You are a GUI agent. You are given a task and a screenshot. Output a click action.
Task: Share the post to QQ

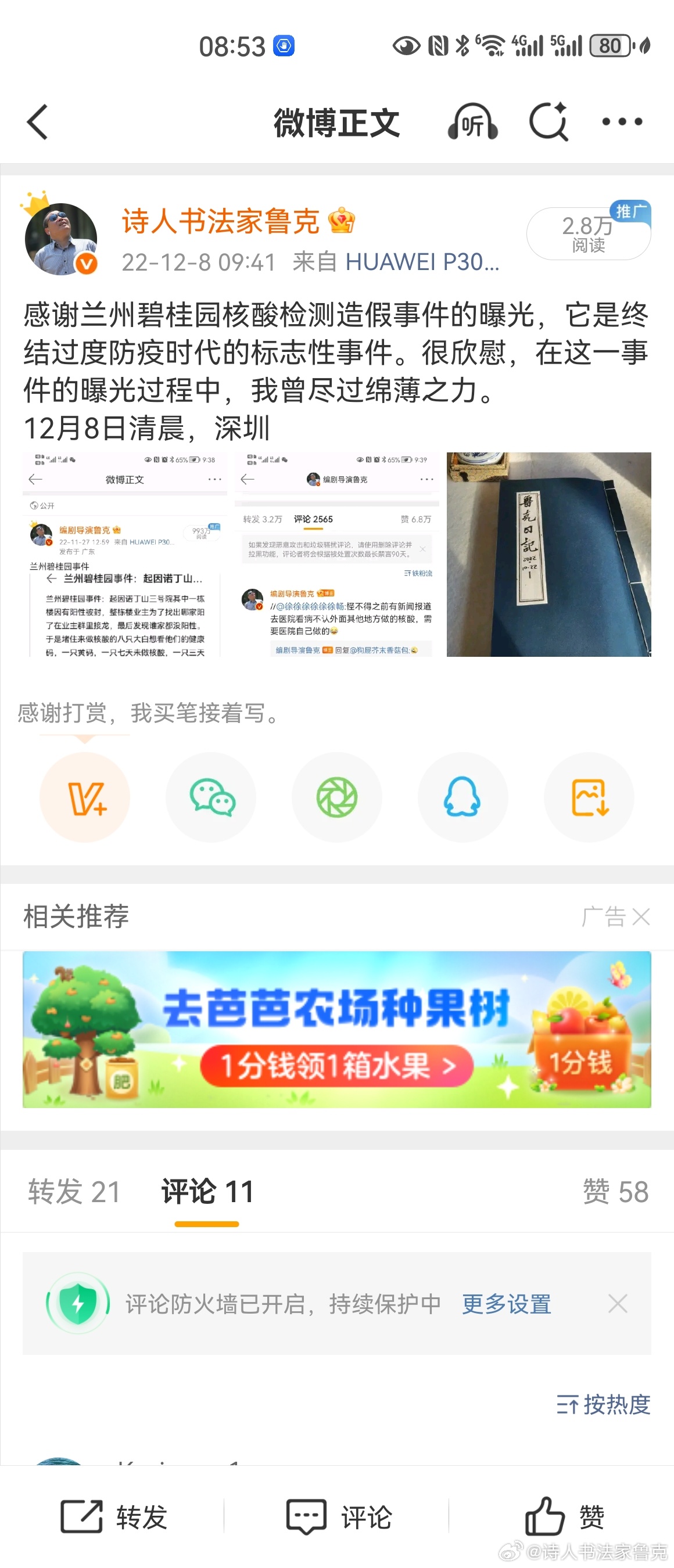click(463, 797)
